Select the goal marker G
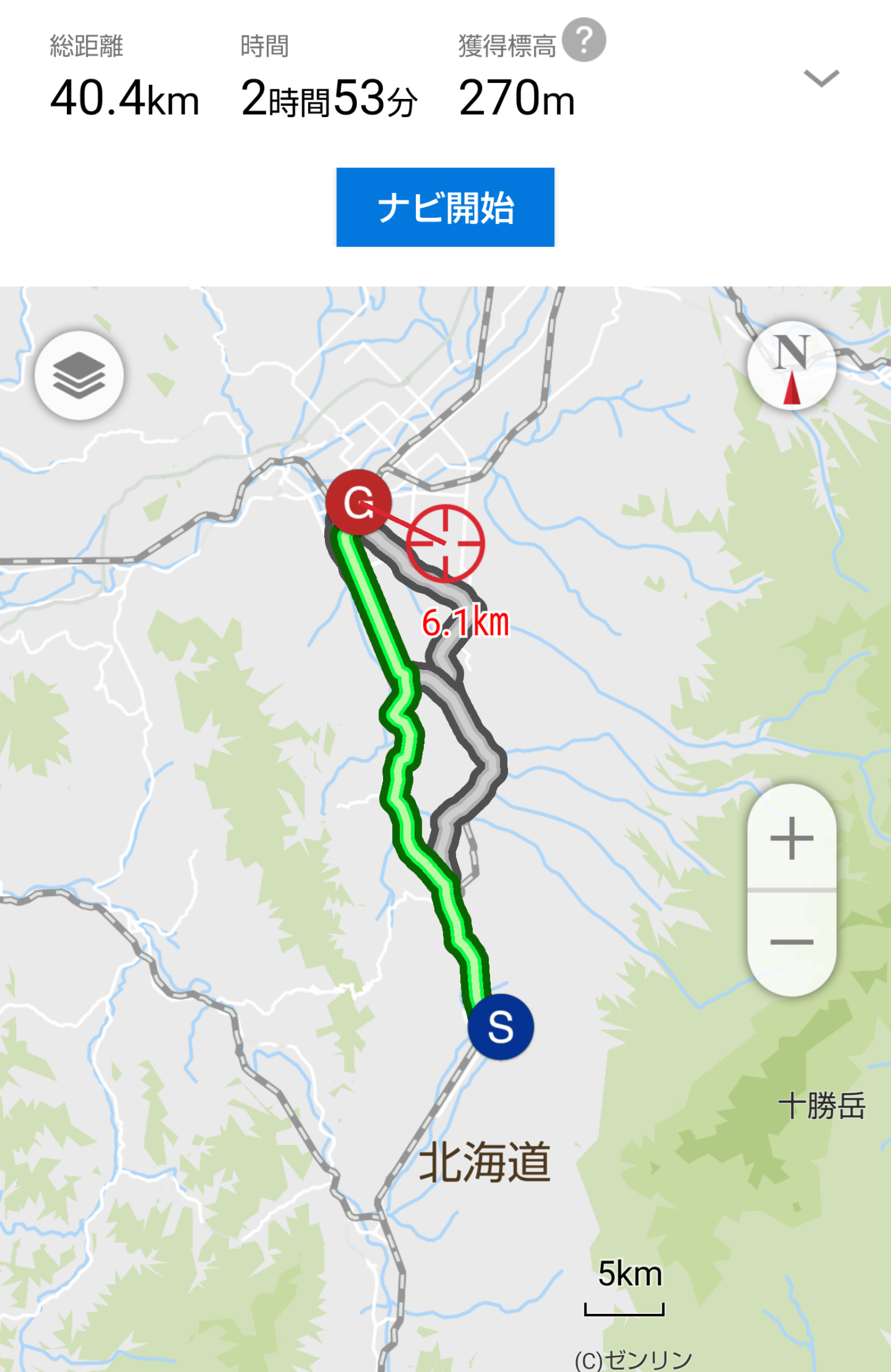 click(358, 502)
